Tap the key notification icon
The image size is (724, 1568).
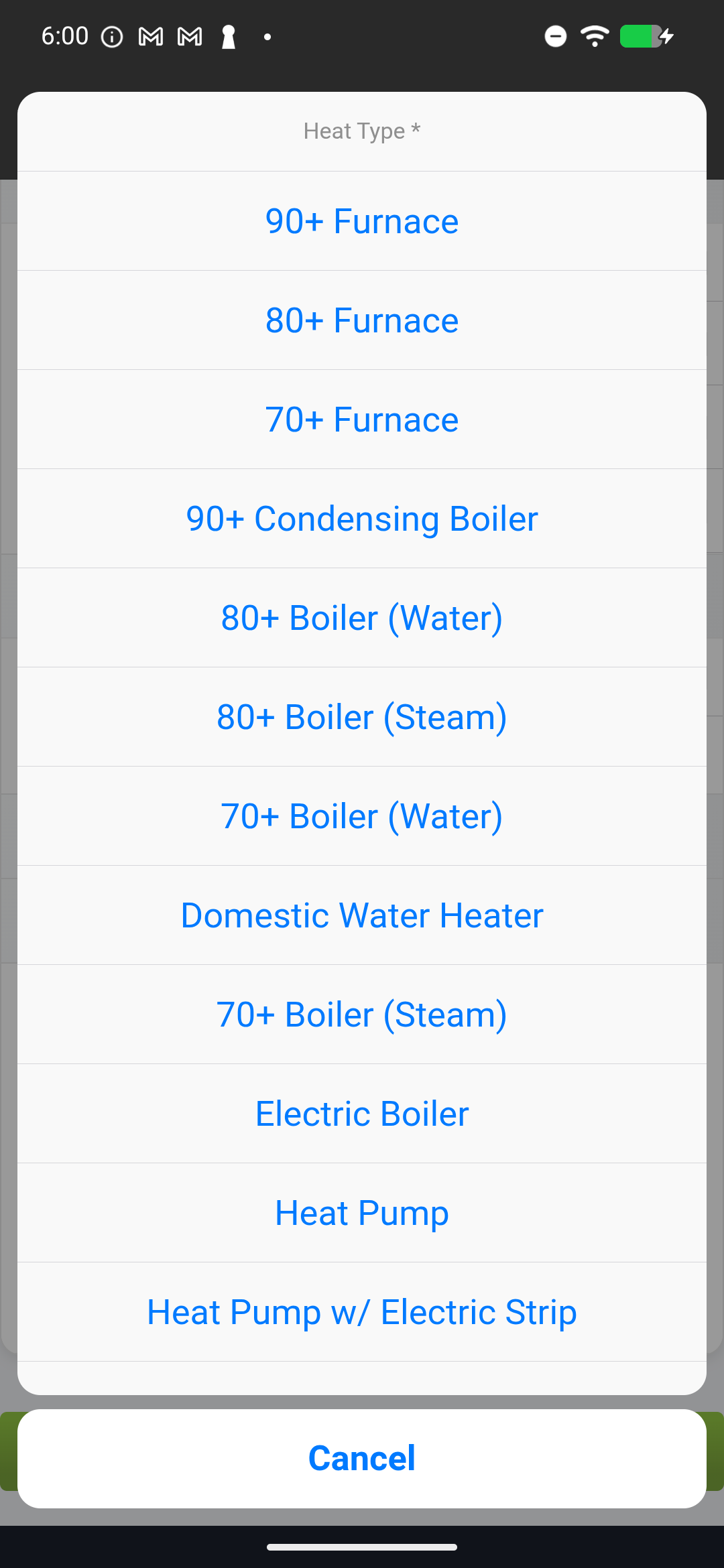(228, 36)
